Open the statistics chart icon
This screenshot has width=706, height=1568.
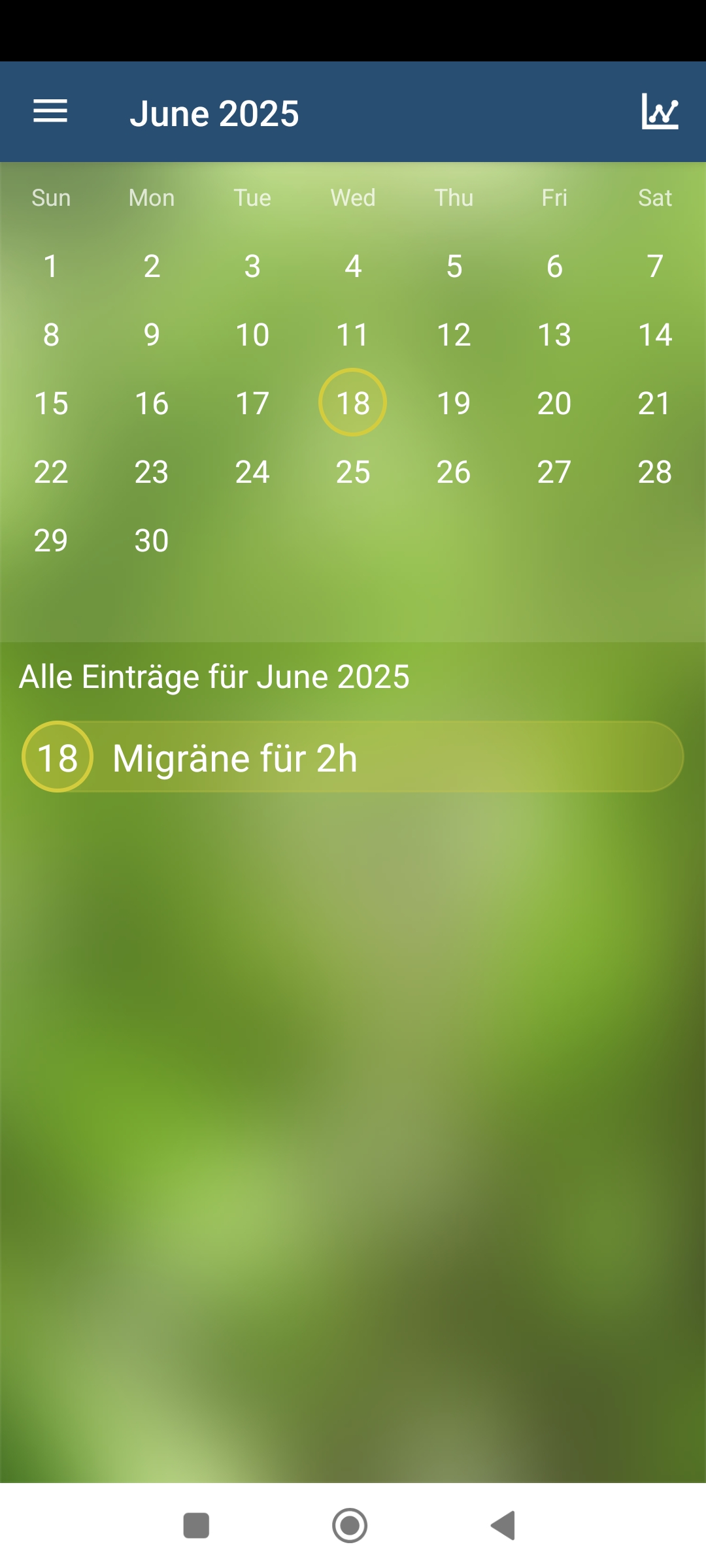(x=660, y=112)
